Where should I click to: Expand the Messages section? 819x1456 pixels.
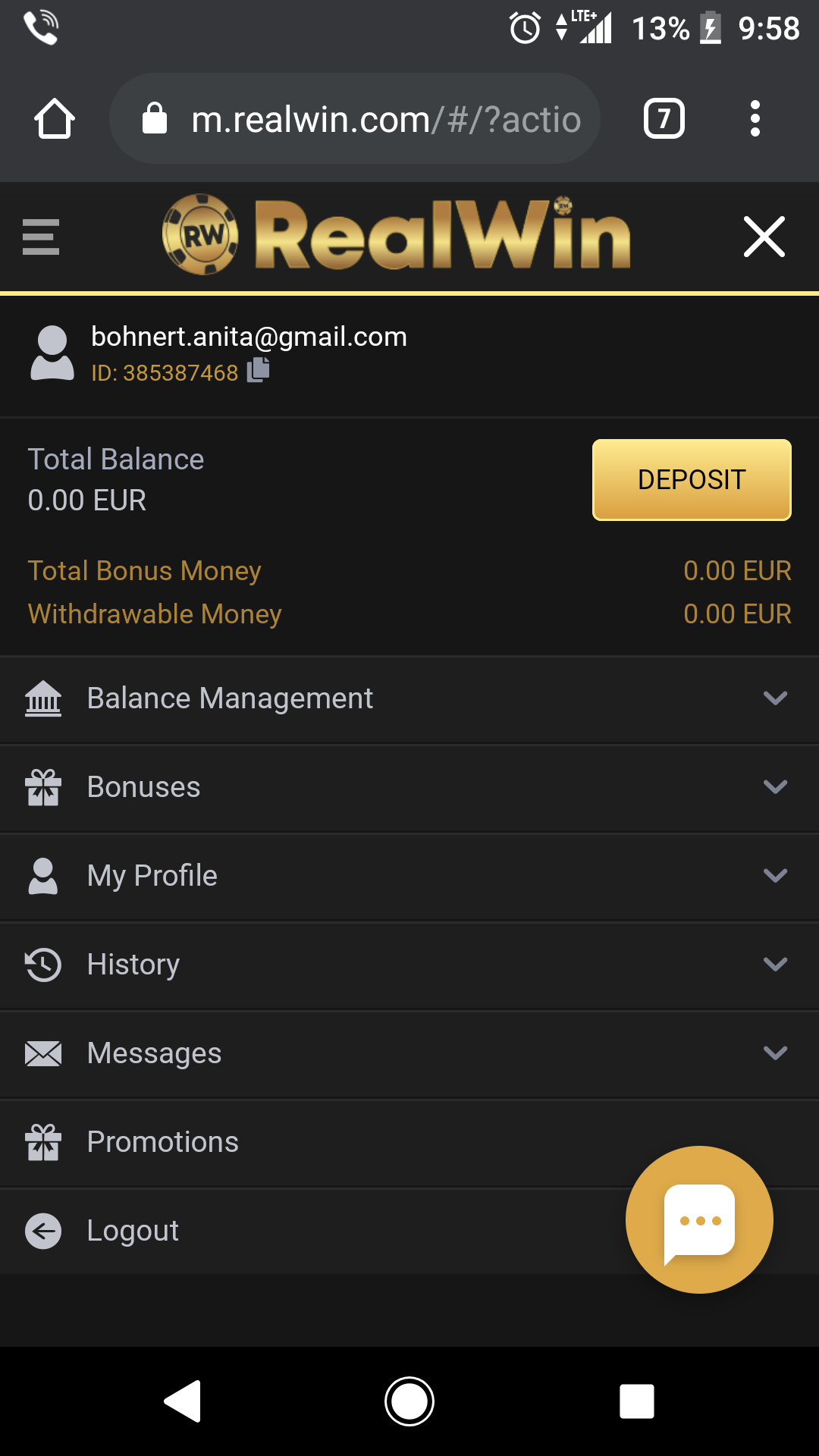pos(409,1053)
